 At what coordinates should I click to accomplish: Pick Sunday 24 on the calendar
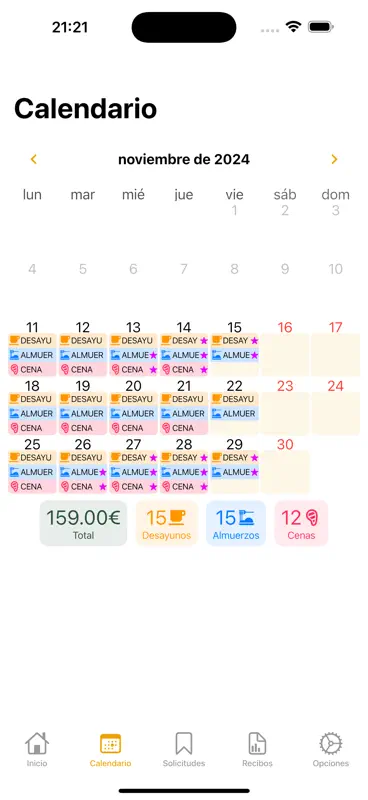pos(335,407)
